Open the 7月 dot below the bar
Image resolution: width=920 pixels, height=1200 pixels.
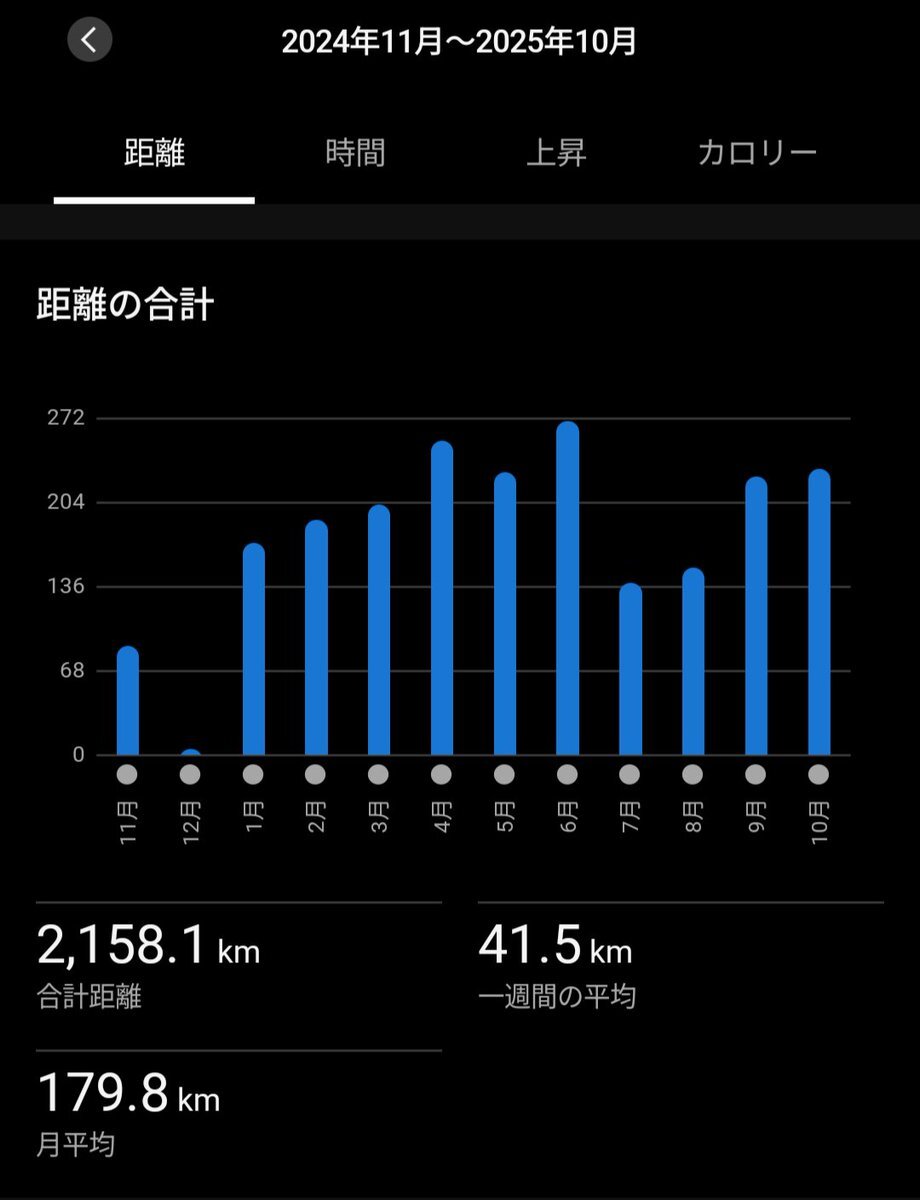(x=630, y=775)
